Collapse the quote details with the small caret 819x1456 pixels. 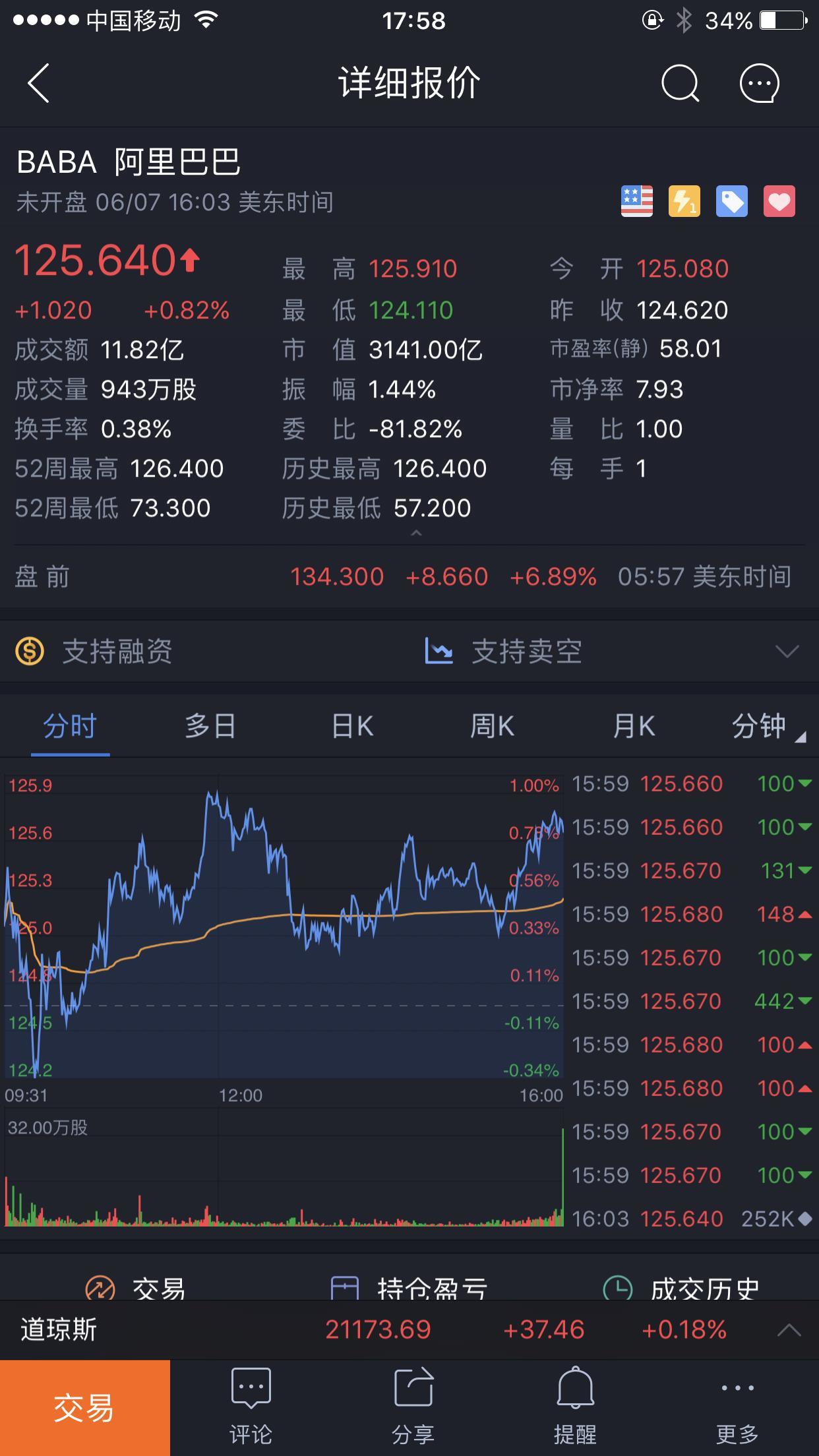point(416,533)
